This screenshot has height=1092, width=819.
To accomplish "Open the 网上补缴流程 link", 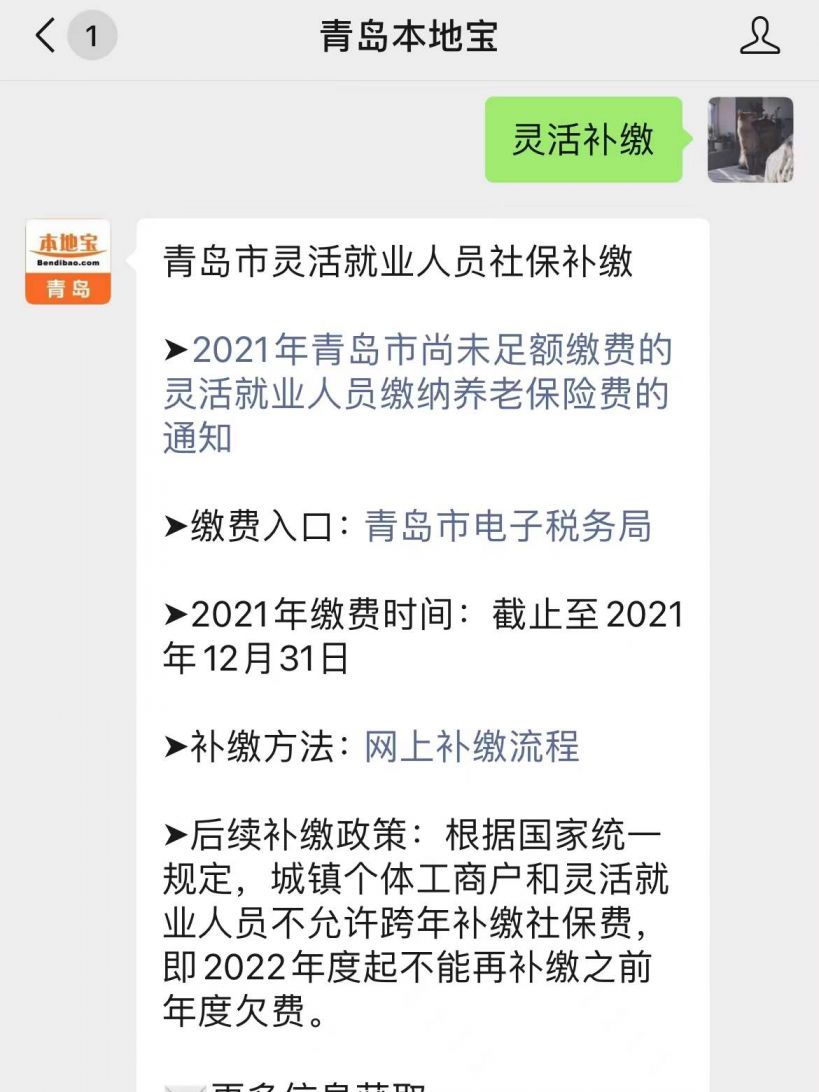I will [x=471, y=747].
